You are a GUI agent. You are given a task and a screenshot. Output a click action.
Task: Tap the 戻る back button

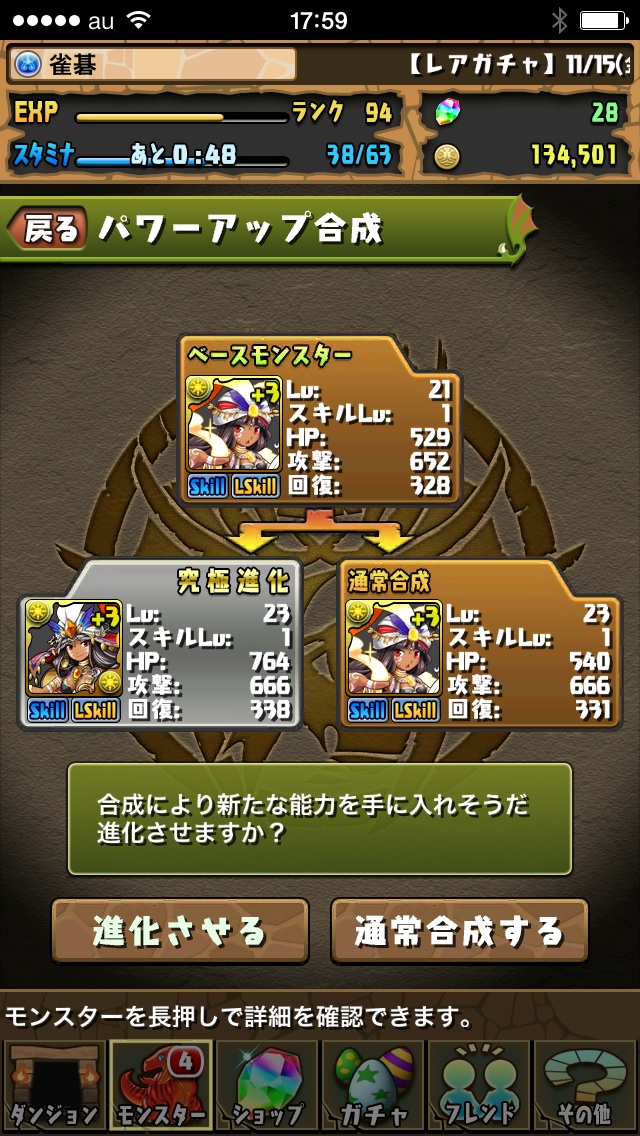[x=47, y=229]
